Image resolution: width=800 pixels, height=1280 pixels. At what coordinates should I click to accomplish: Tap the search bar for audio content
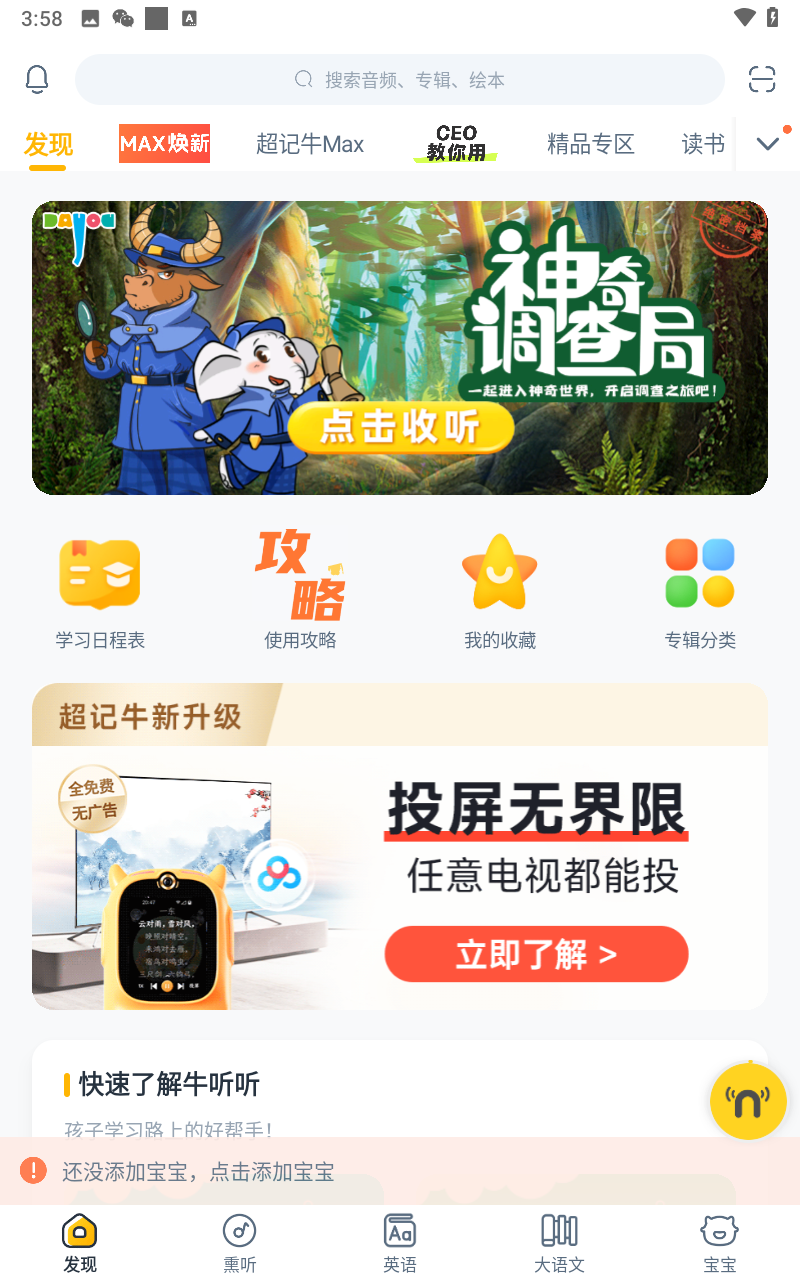point(400,79)
